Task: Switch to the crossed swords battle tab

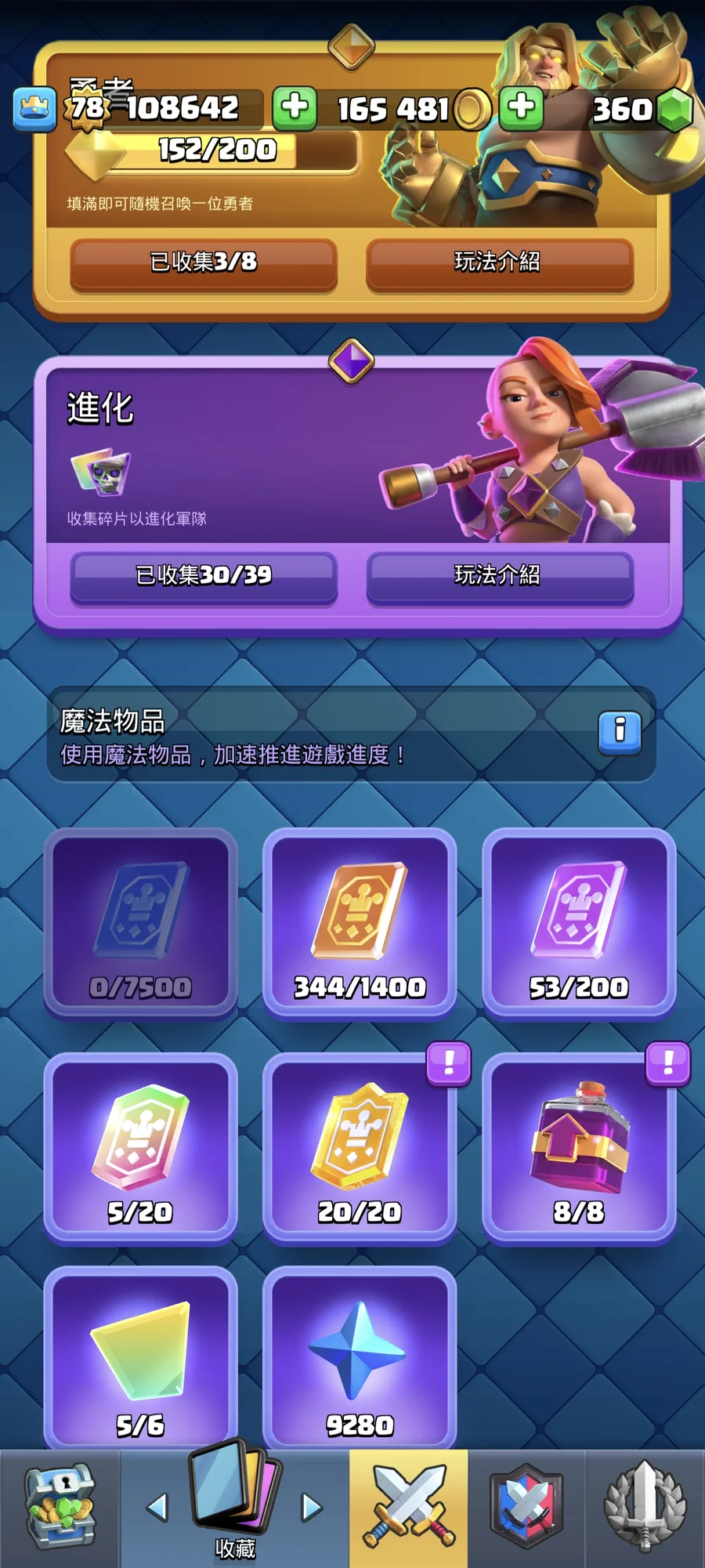Action: [x=408, y=1508]
